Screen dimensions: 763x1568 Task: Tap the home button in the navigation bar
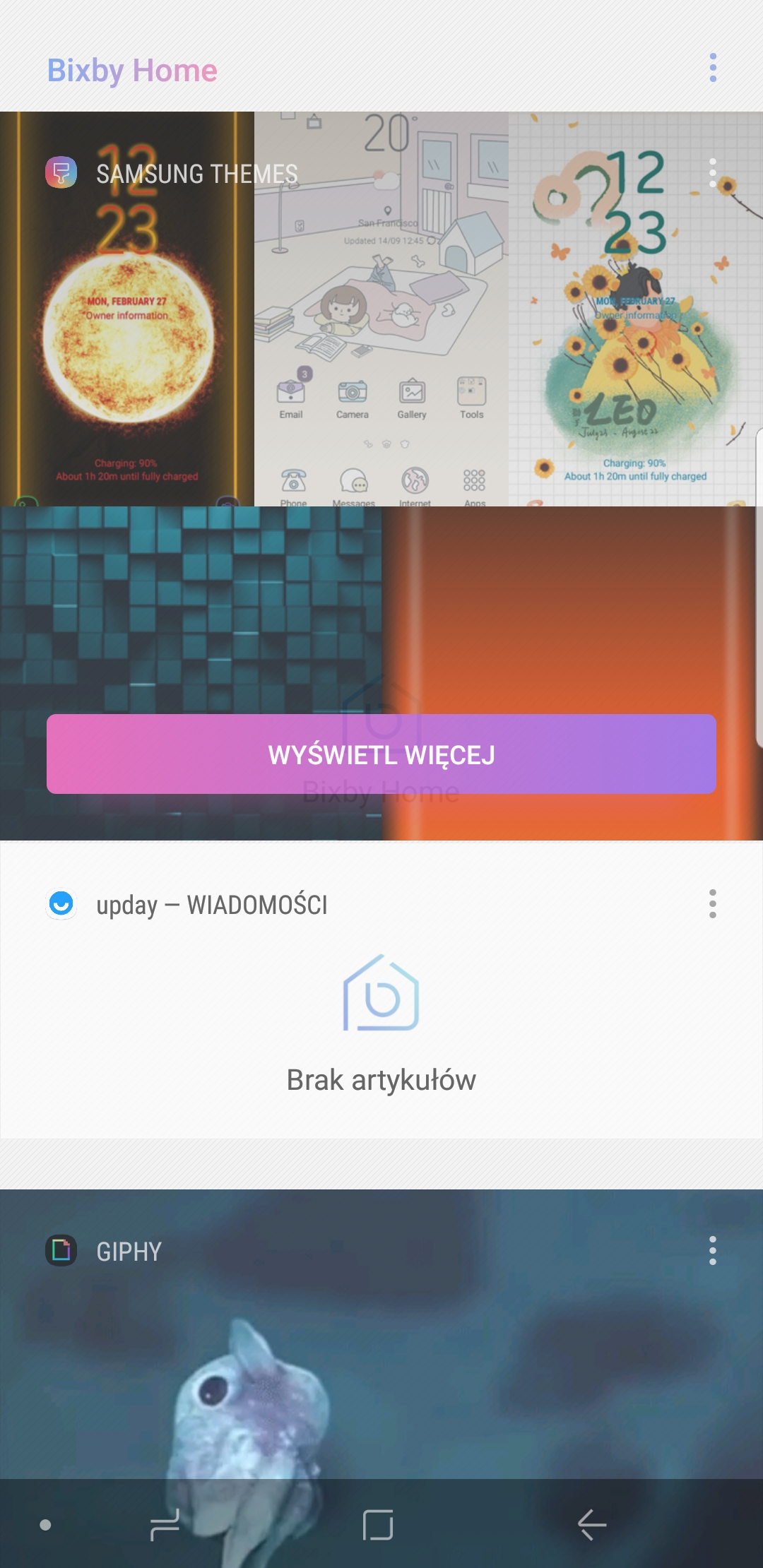(x=378, y=1525)
